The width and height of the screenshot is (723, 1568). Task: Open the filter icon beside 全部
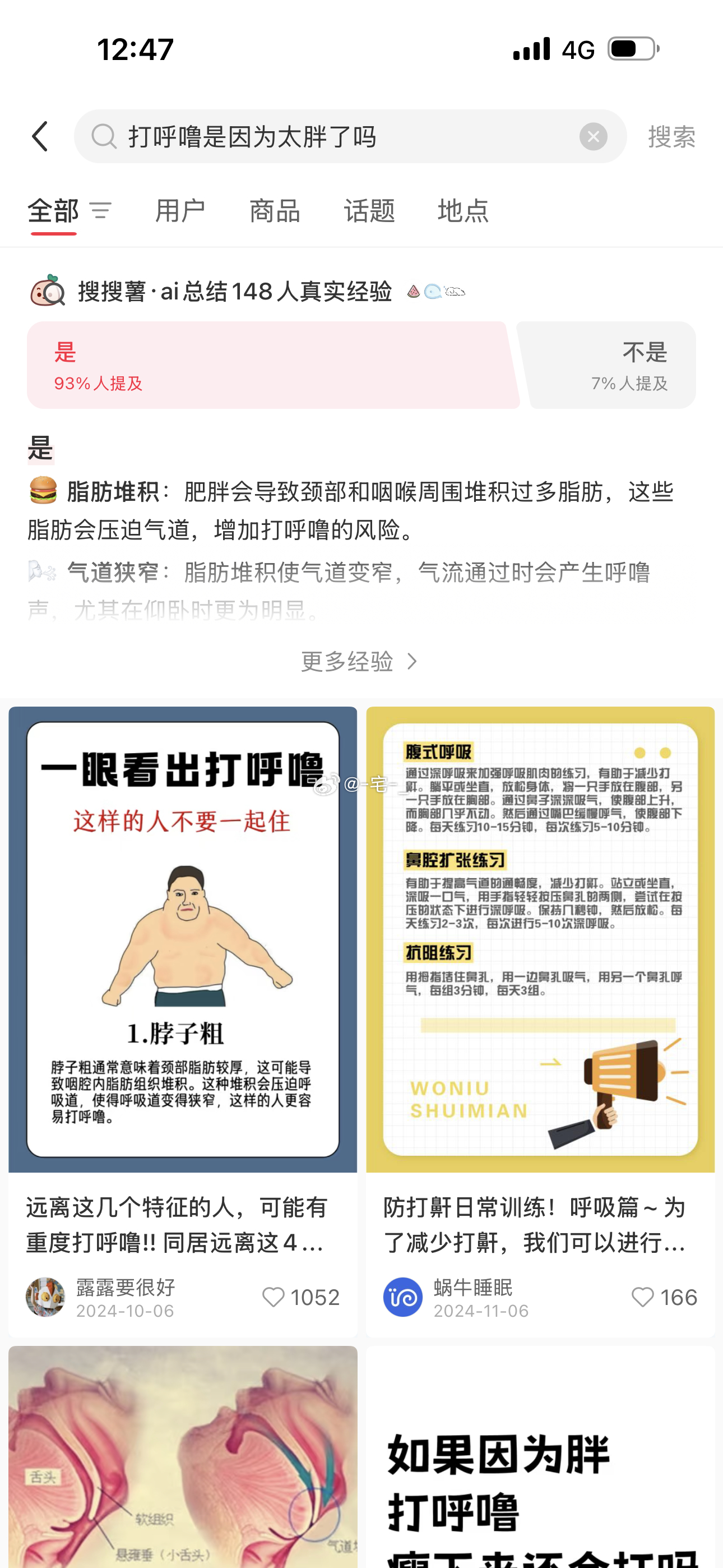[x=100, y=211]
